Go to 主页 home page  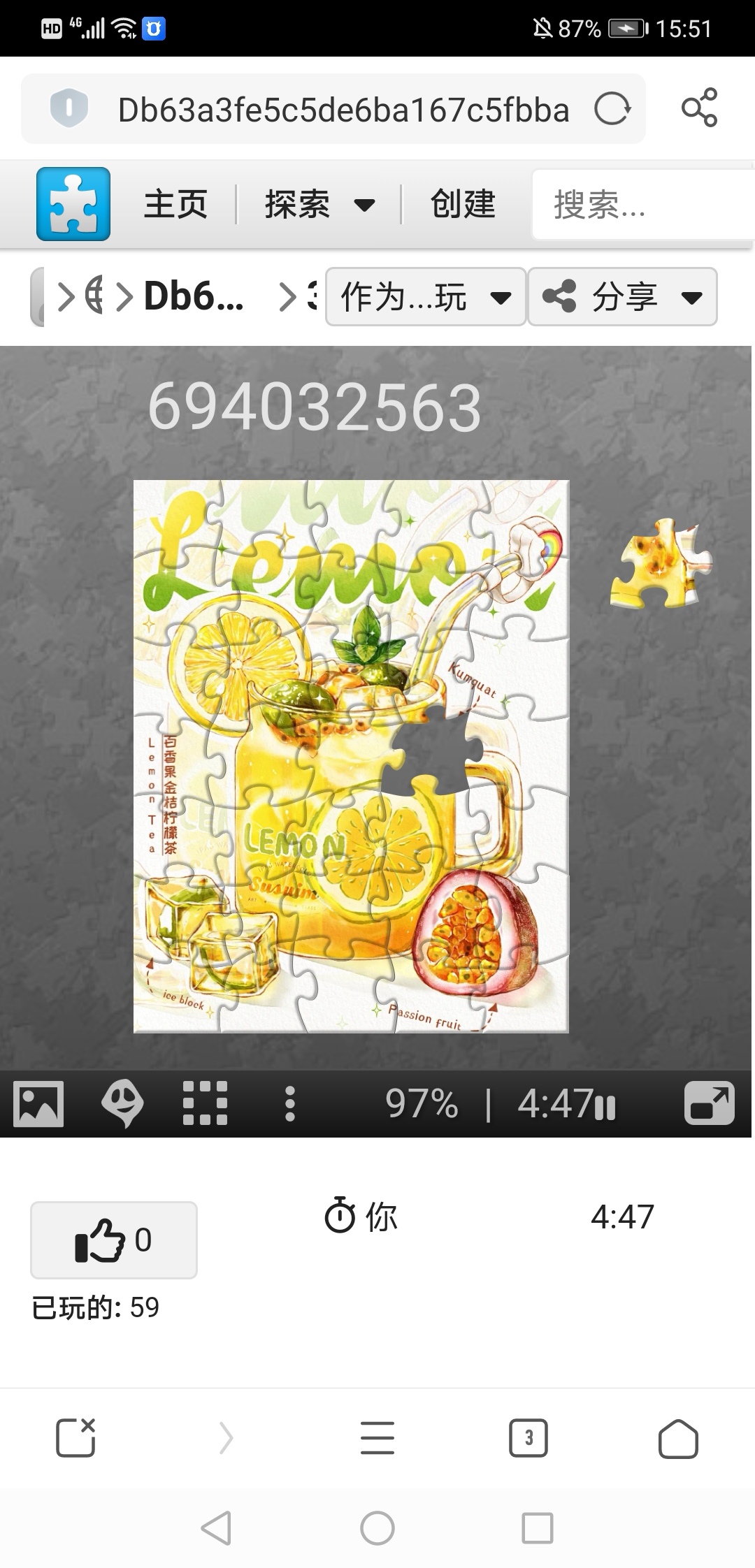(x=175, y=204)
